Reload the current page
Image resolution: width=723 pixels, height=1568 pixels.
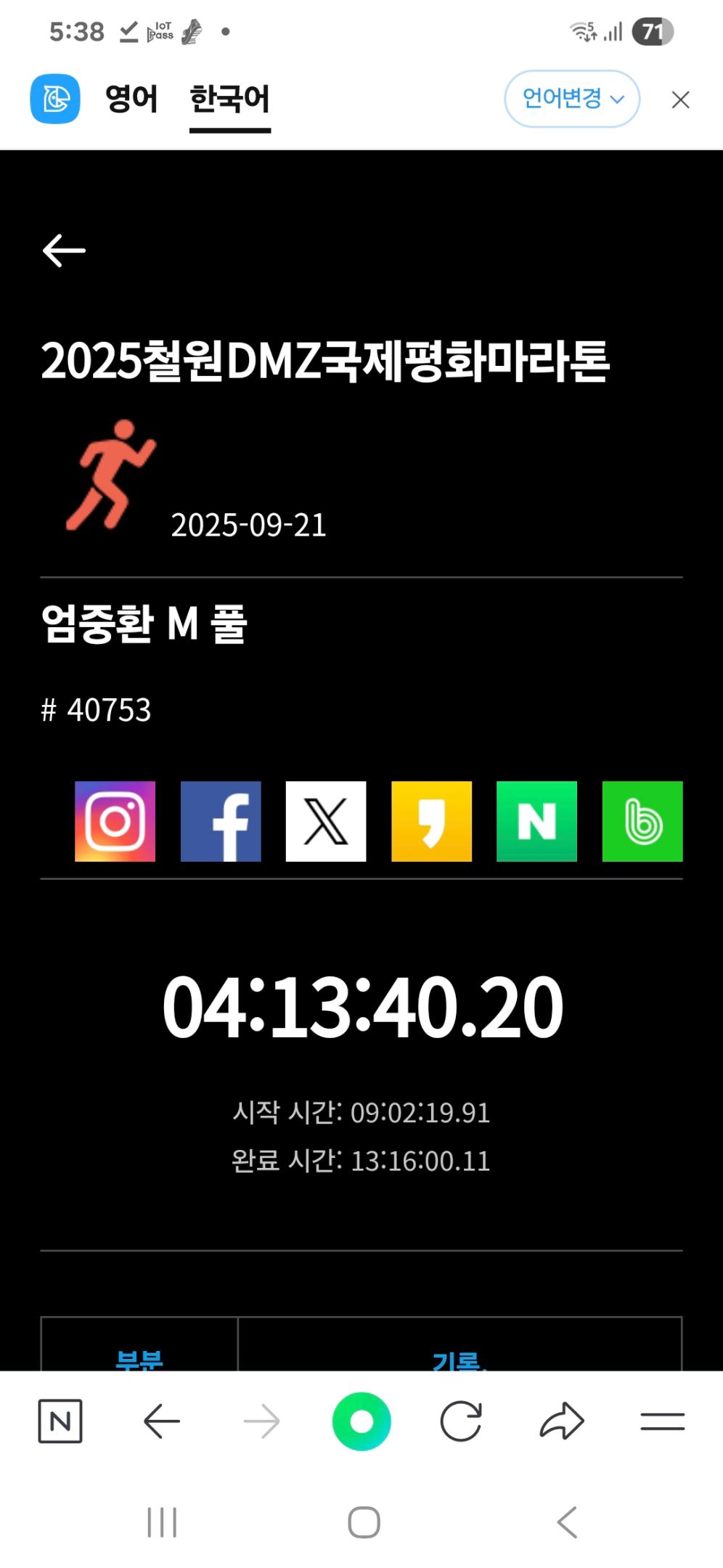pyautogui.click(x=461, y=1421)
